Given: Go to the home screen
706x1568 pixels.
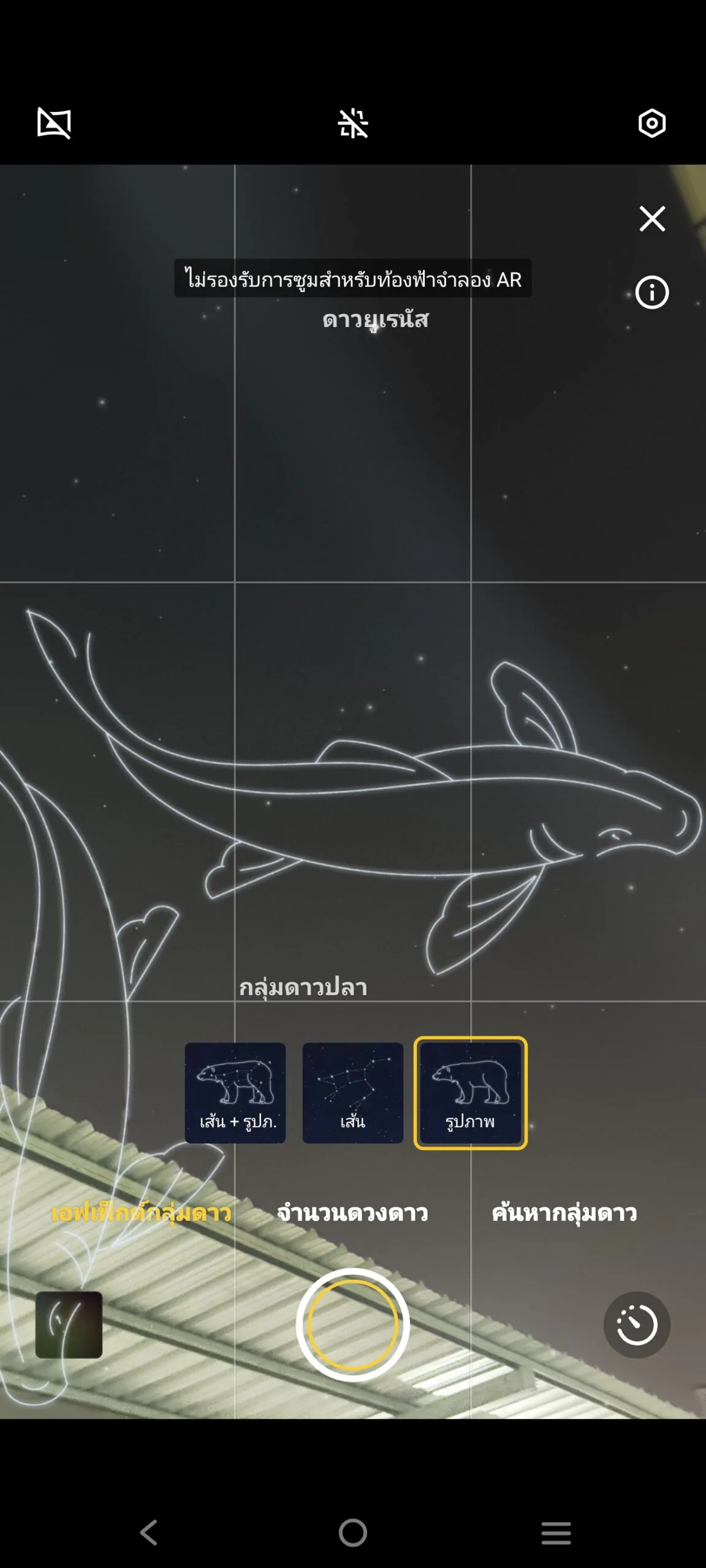Looking at the screenshot, I should [353, 1533].
